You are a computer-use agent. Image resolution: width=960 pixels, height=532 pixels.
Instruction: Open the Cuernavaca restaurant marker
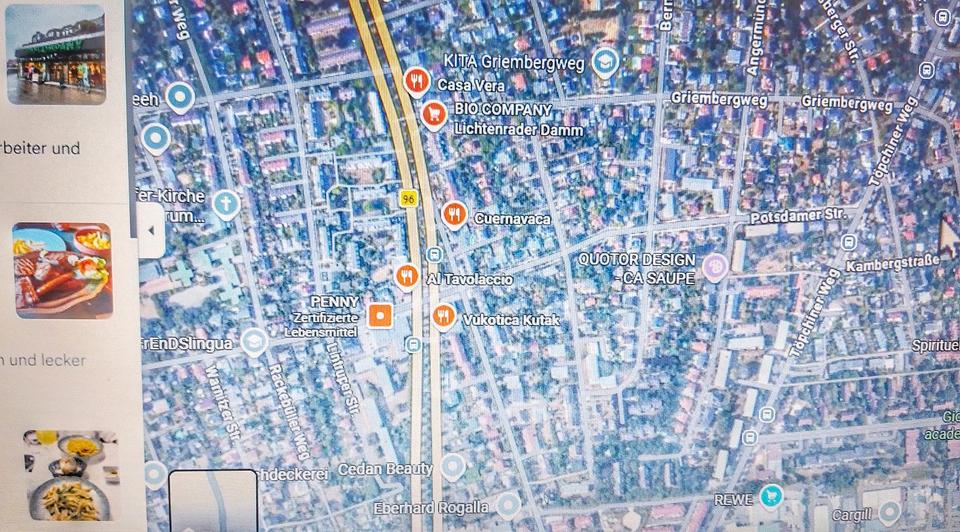pyautogui.click(x=454, y=214)
